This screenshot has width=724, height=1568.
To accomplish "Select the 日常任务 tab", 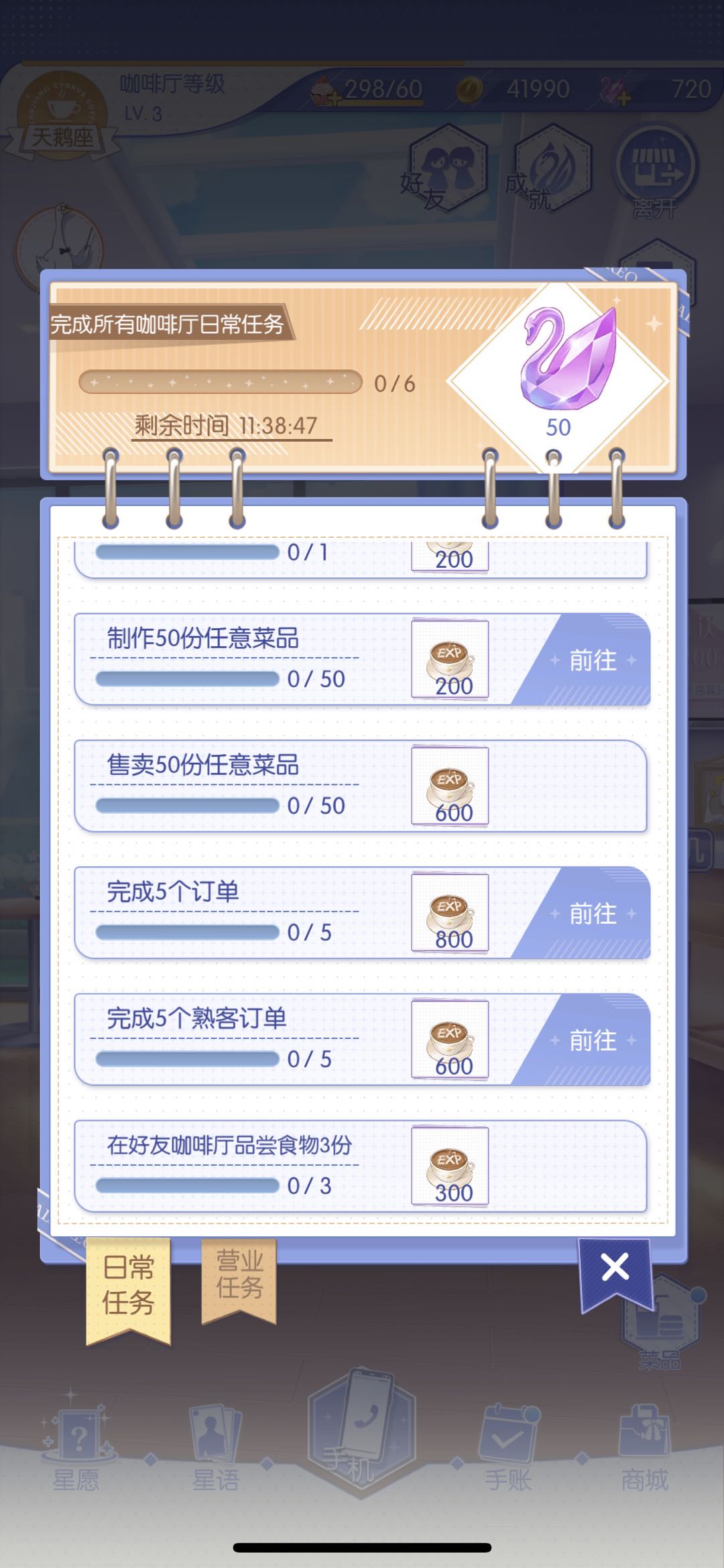I will [x=128, y=1286].
